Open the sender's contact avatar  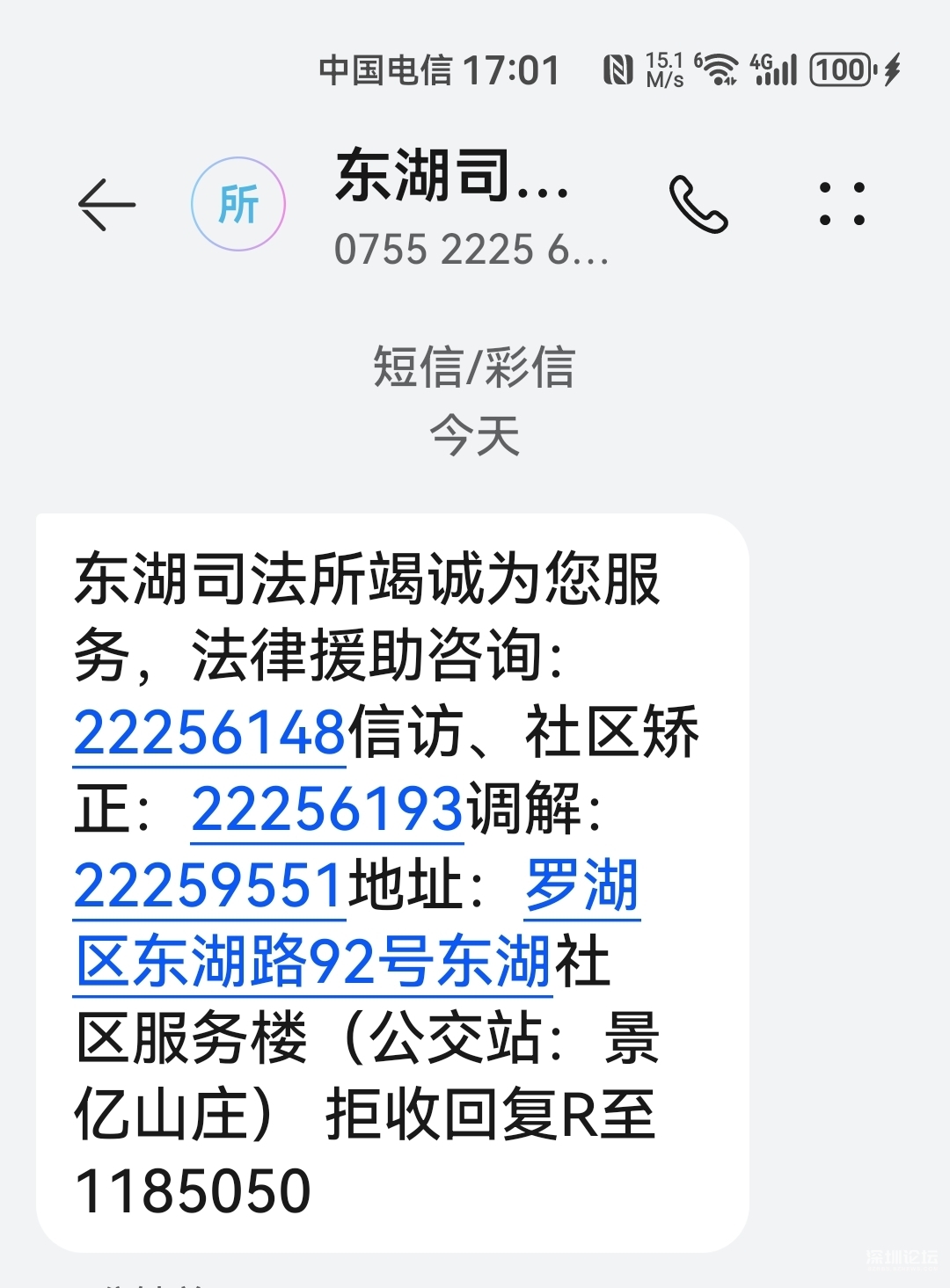[238, 204]
